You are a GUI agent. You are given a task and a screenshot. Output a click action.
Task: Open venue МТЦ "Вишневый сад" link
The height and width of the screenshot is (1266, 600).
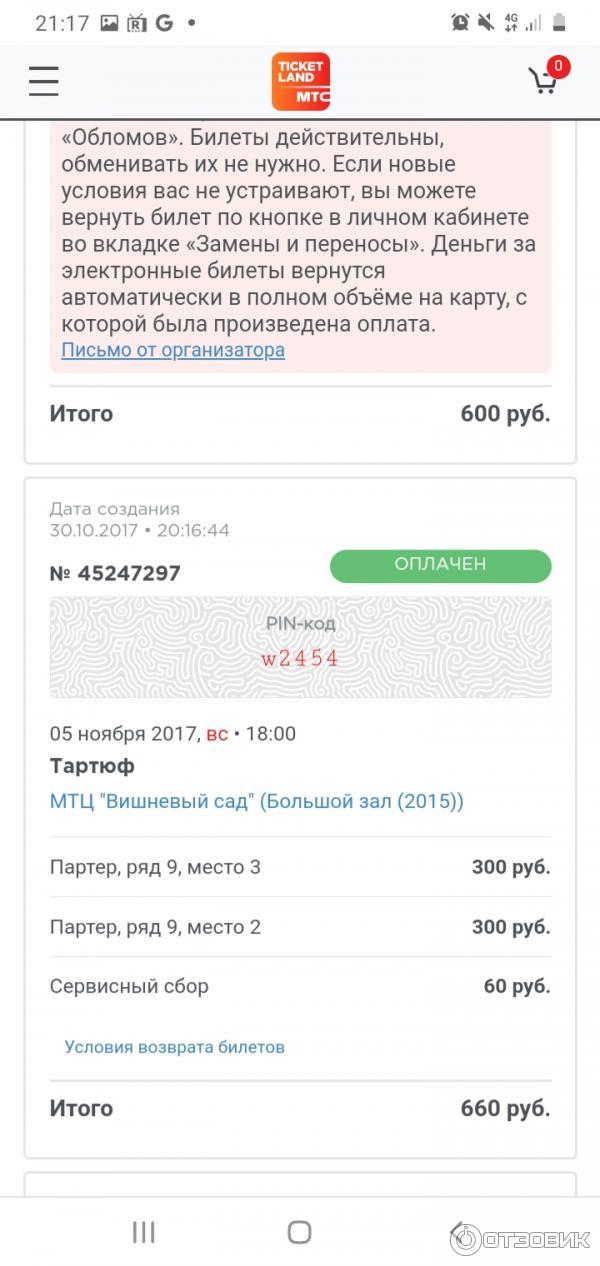click(x=256, y=801)
